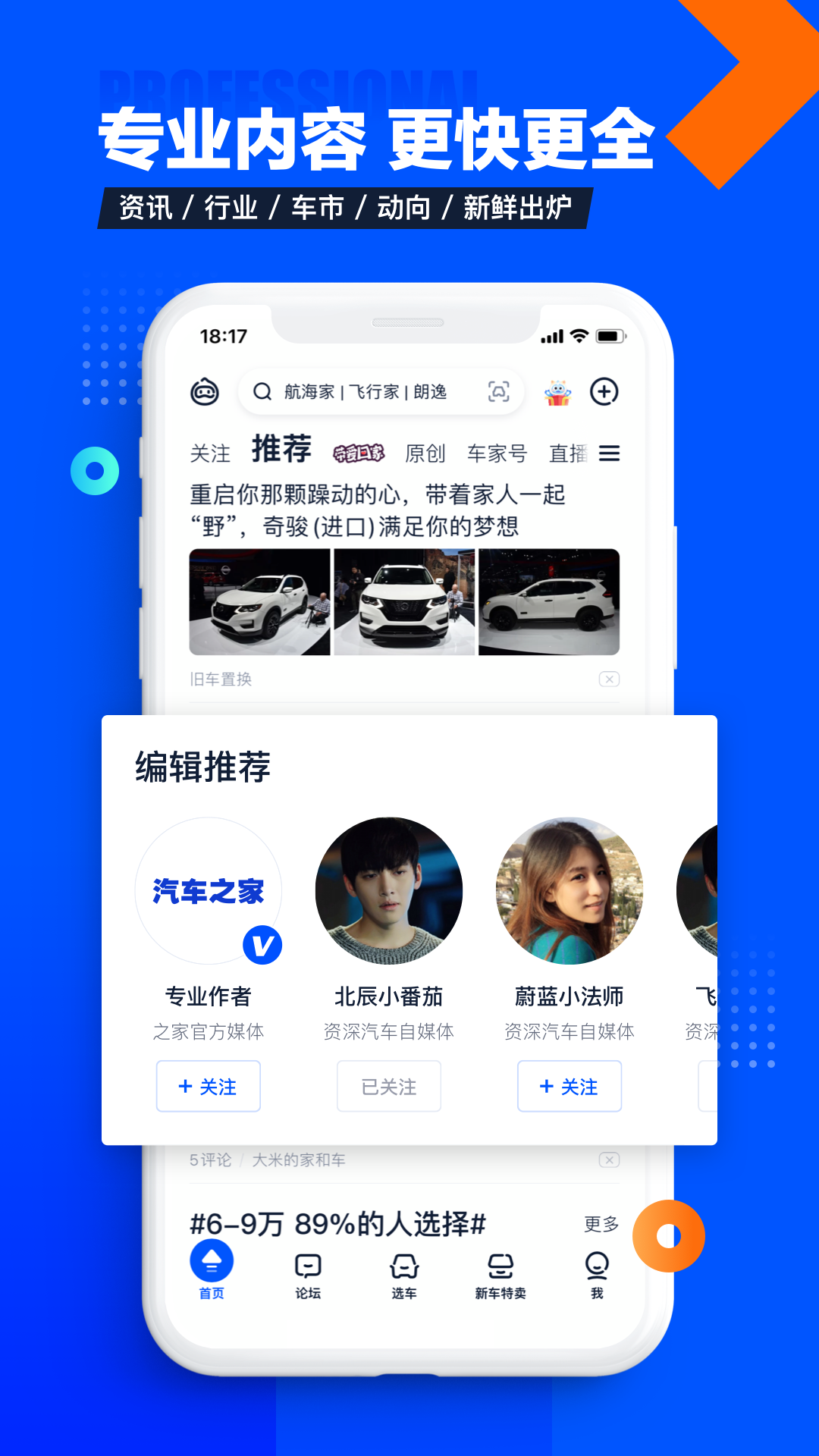The height and width of the screenshot is (1456, 819).
Task: Expand the channel list via hamburger icon
Action: tap(609, 453)
